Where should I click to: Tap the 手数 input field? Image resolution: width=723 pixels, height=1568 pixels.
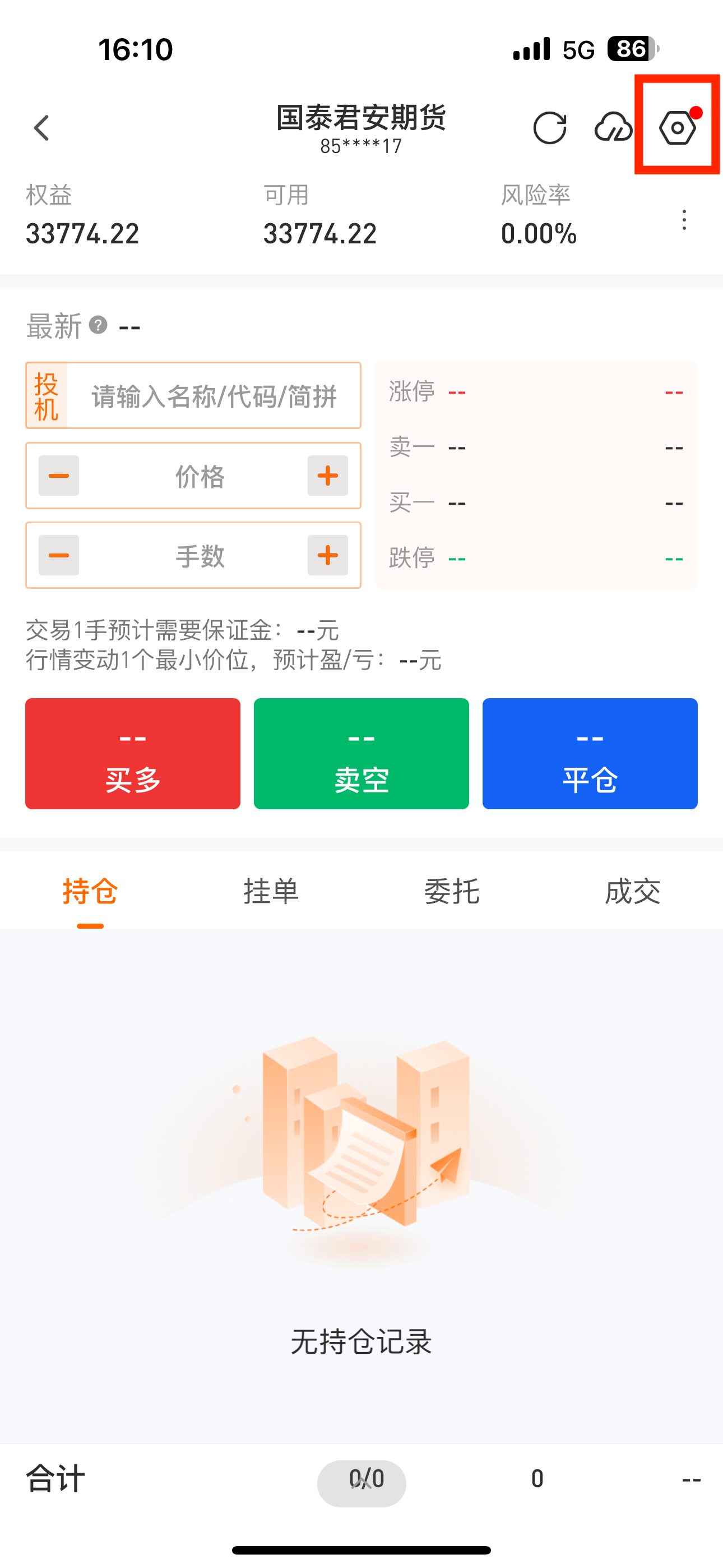[200, 555]
